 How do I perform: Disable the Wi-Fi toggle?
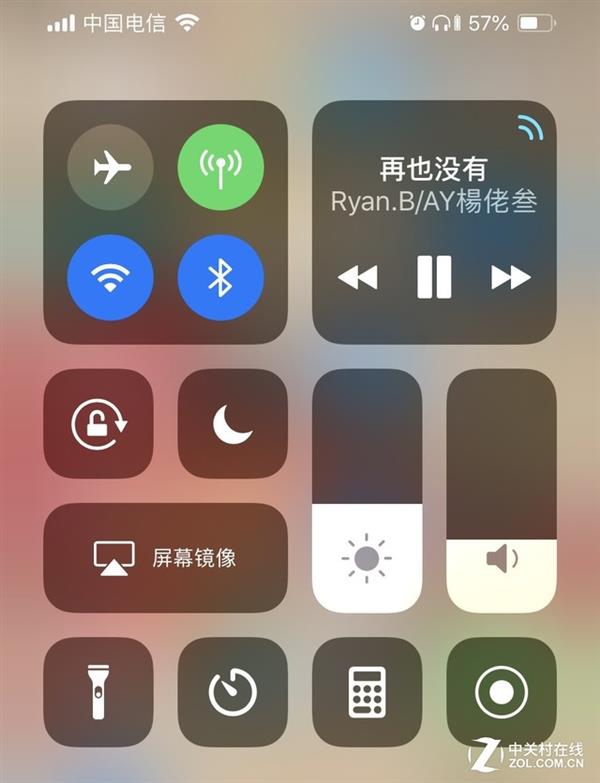click(110, 278)
